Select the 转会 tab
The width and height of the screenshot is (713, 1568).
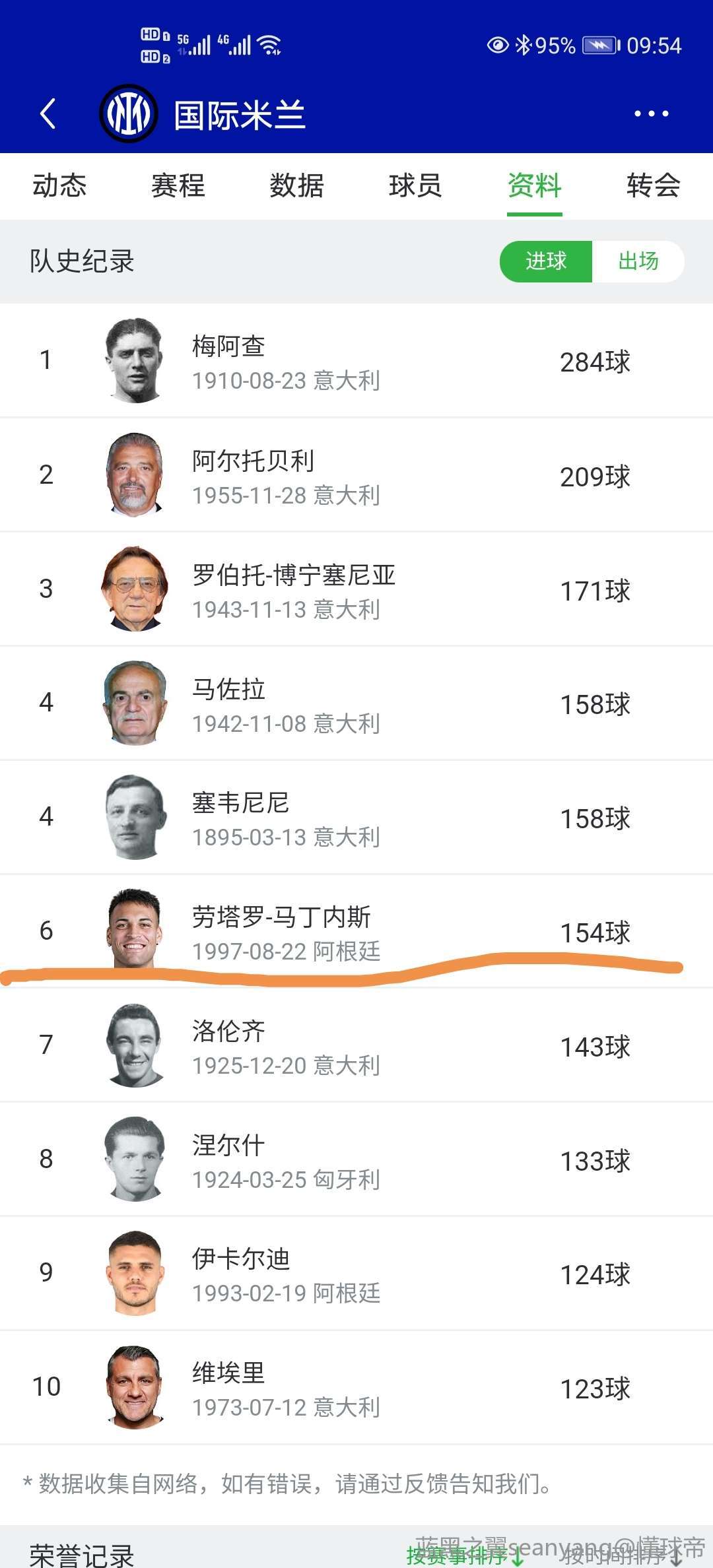654,185
